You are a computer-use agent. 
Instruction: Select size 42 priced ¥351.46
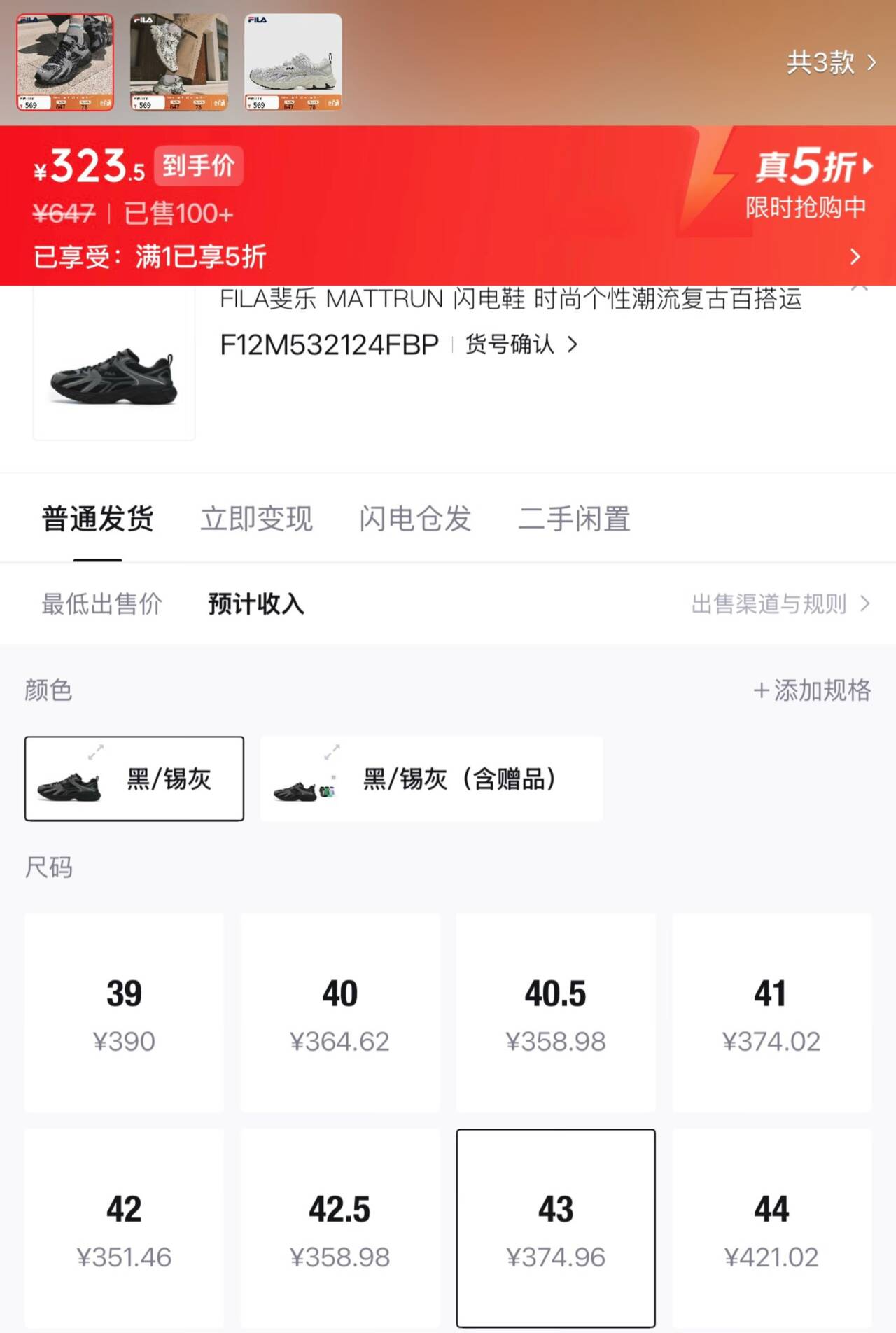tap(125, 1228)
